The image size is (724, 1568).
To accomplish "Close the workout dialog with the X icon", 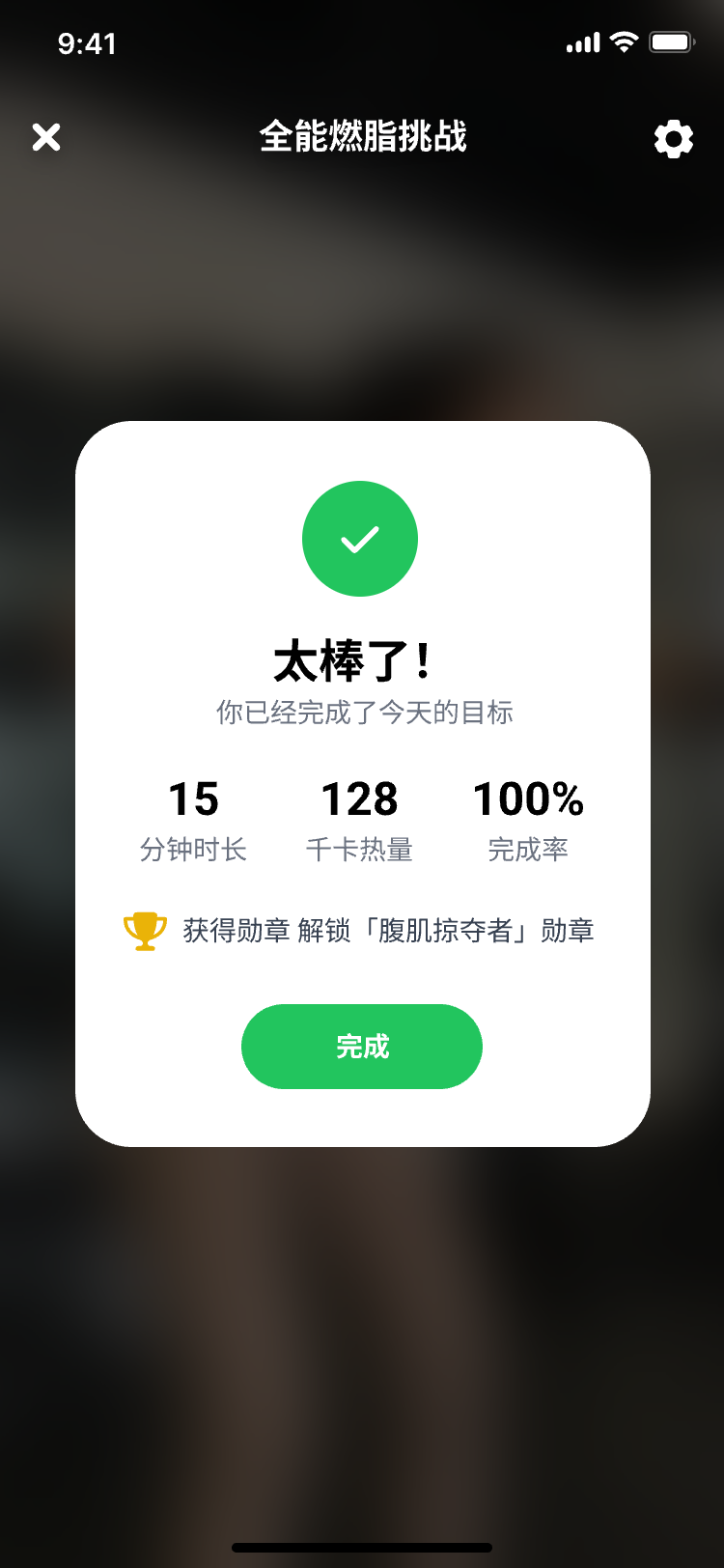I will (45, 137).
